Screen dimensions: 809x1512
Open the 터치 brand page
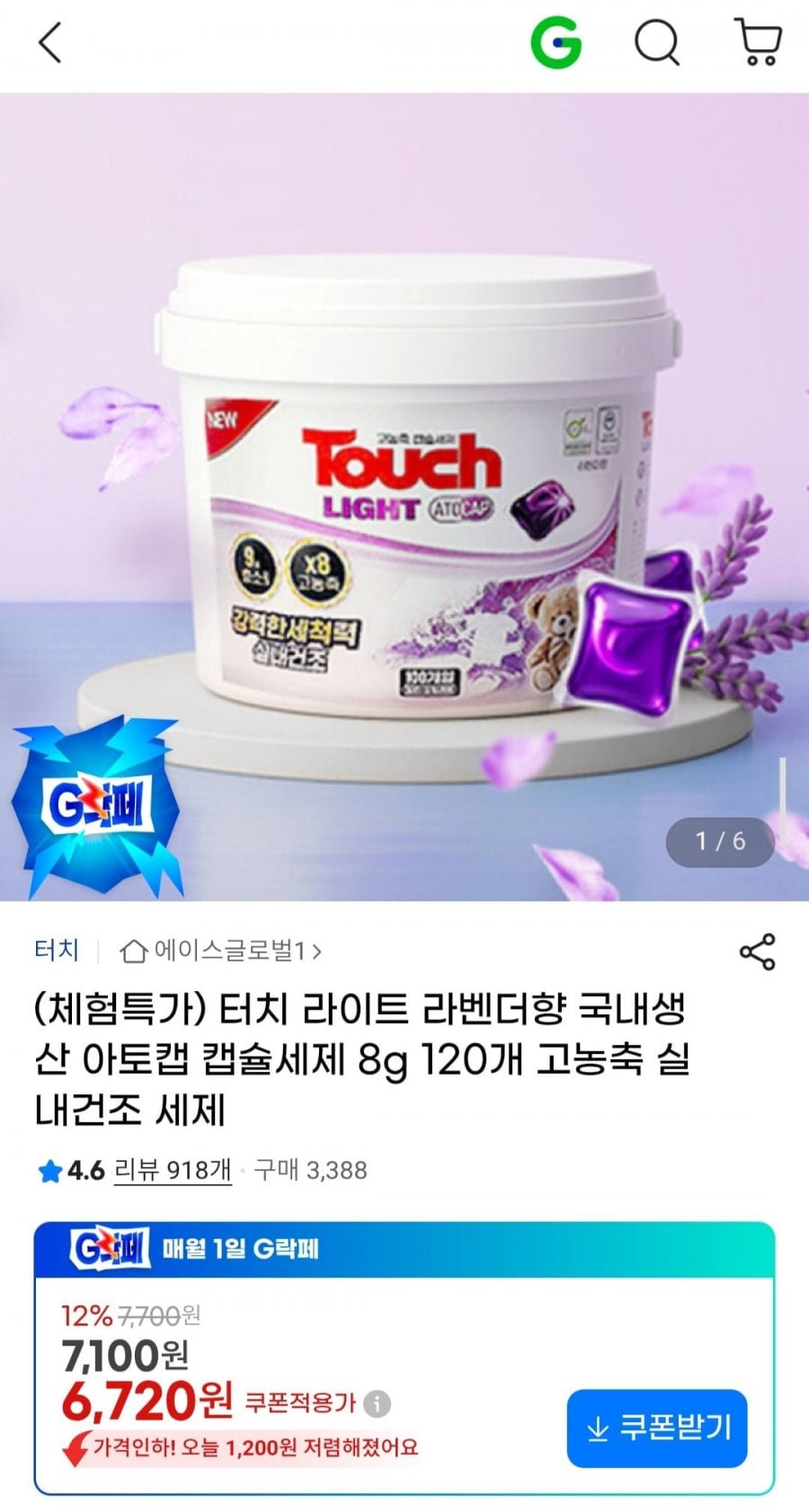click(x=55, y=950)
